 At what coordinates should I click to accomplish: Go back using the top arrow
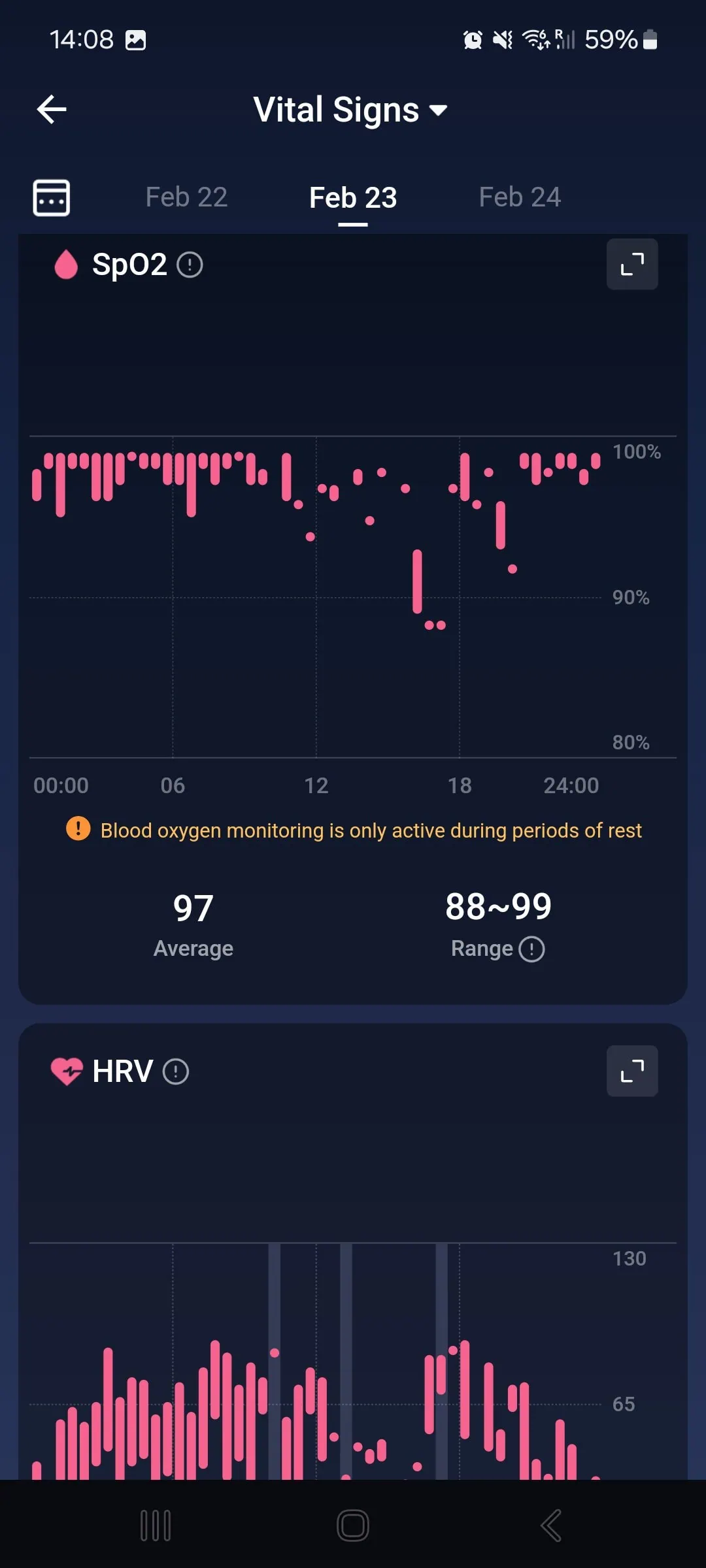point(52,109)
